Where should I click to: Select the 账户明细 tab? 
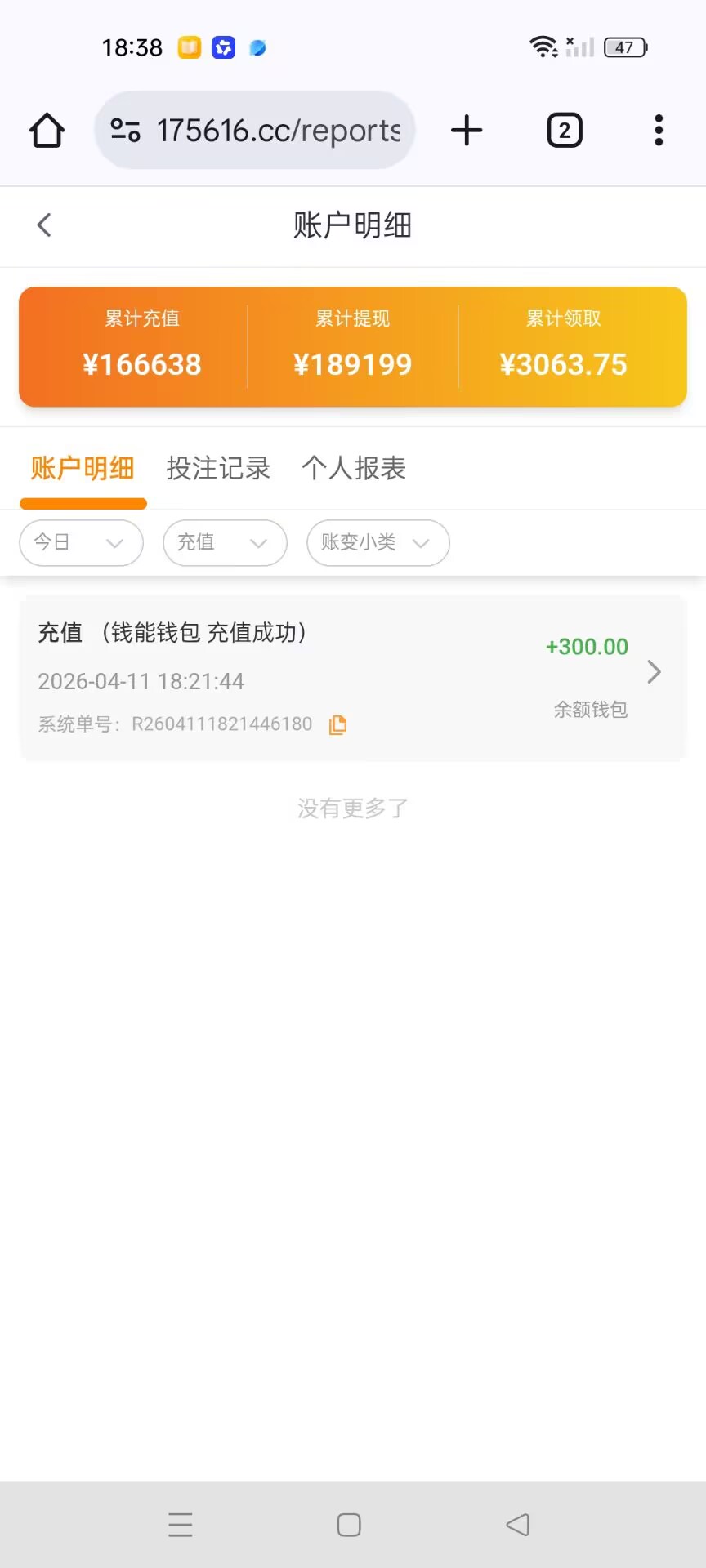pyautogui.click(x=83, y=468)
